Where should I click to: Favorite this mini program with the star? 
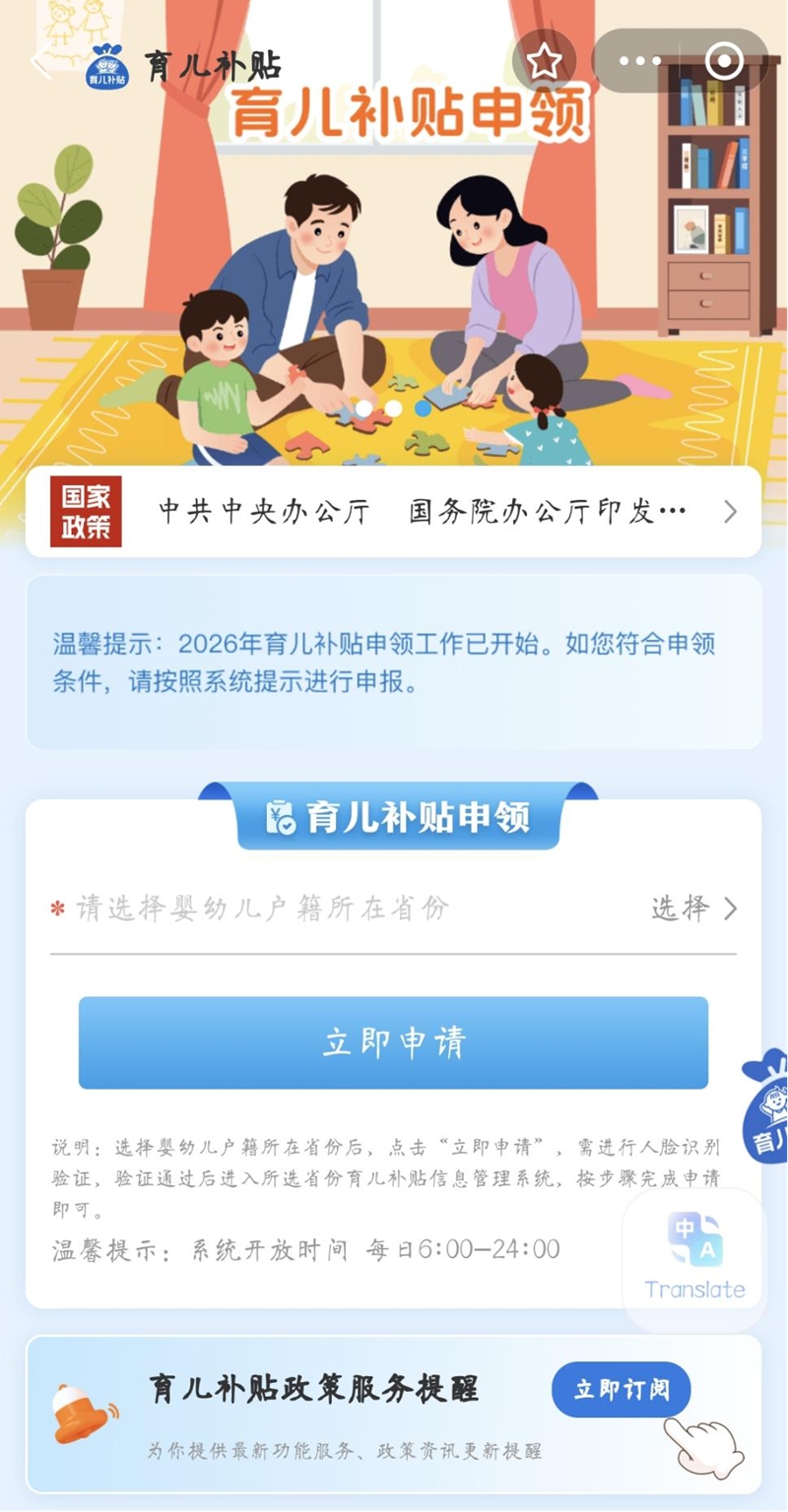coord(544,62)
